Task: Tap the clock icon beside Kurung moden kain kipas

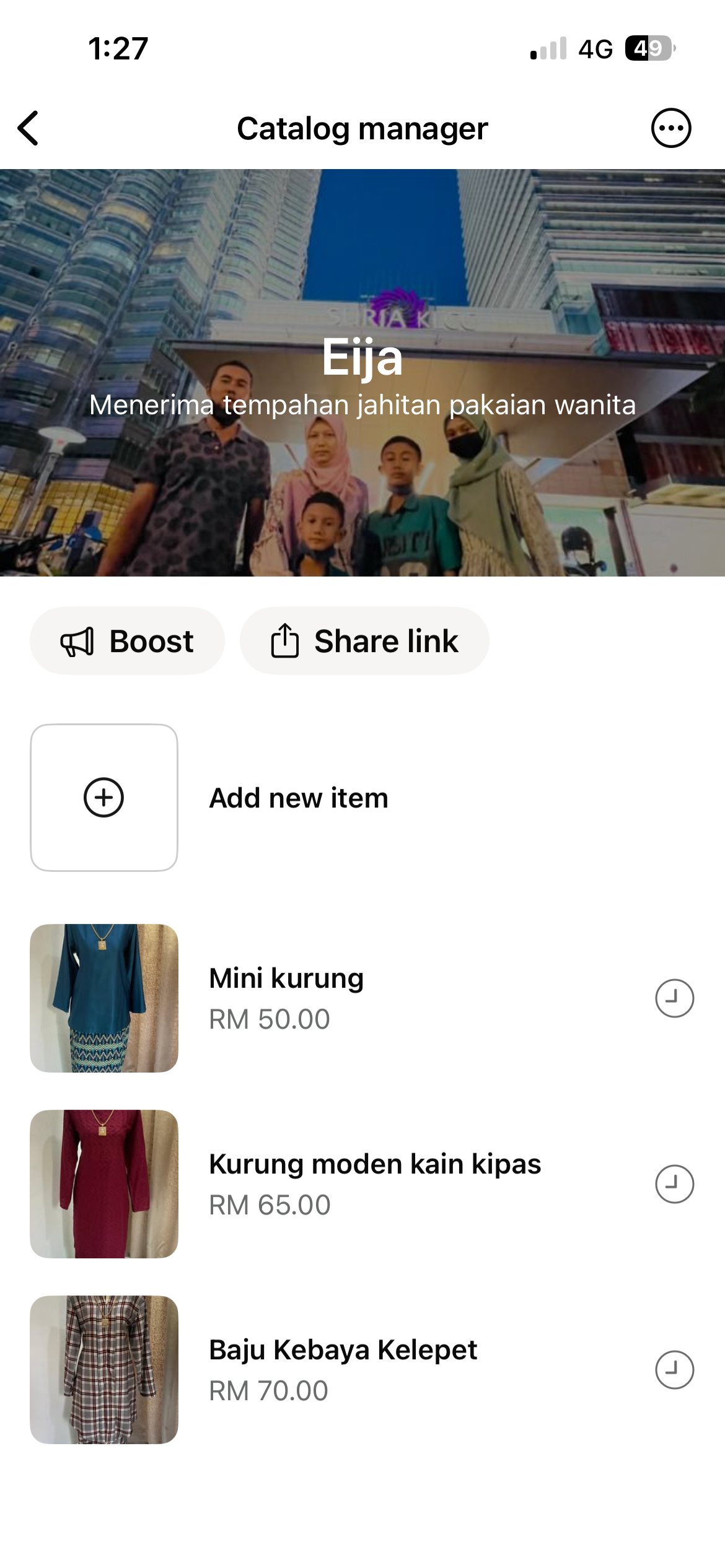Action: click(x=674, y=1184)
